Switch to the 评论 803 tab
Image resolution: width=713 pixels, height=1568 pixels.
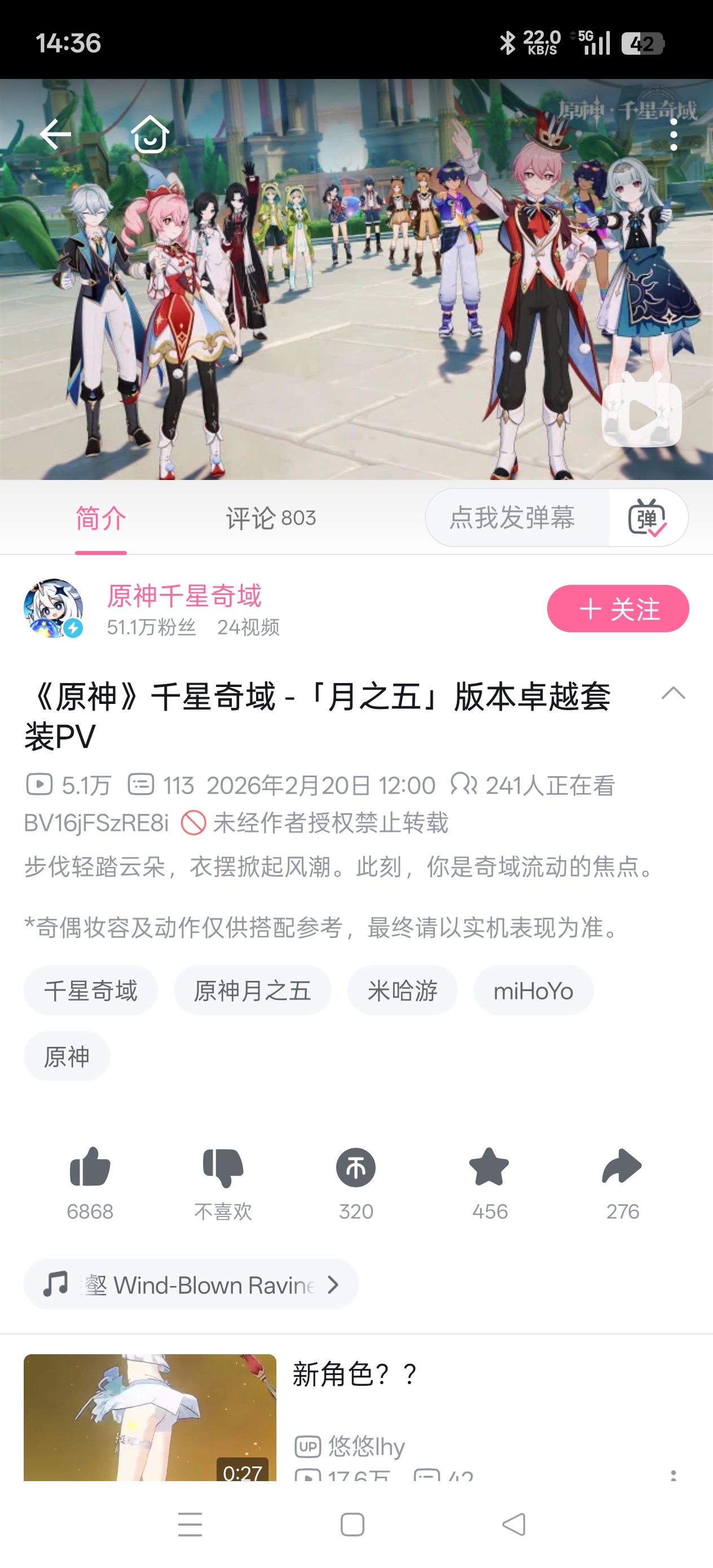[271, 518]
